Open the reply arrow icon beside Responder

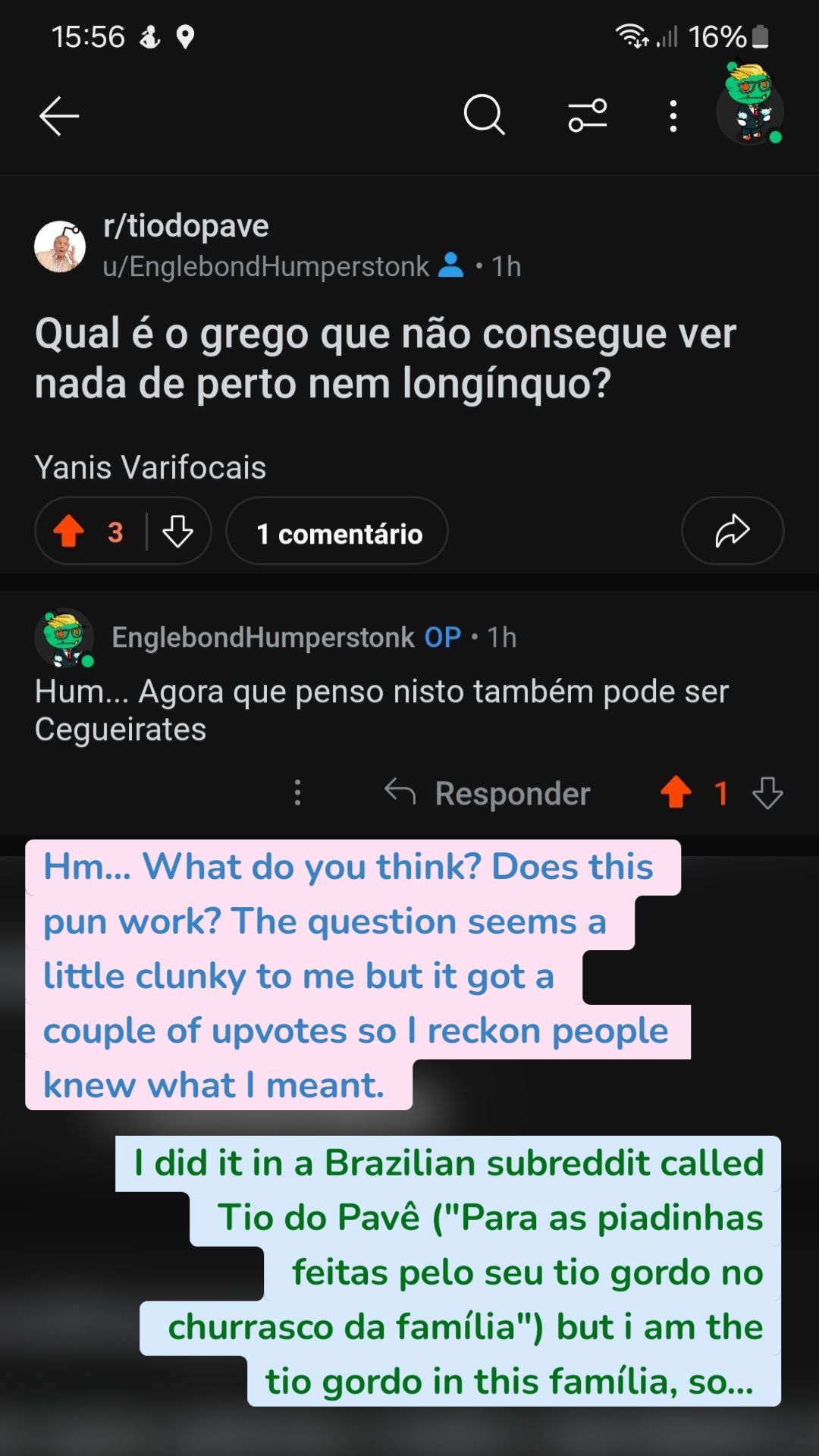pos(401,793)
